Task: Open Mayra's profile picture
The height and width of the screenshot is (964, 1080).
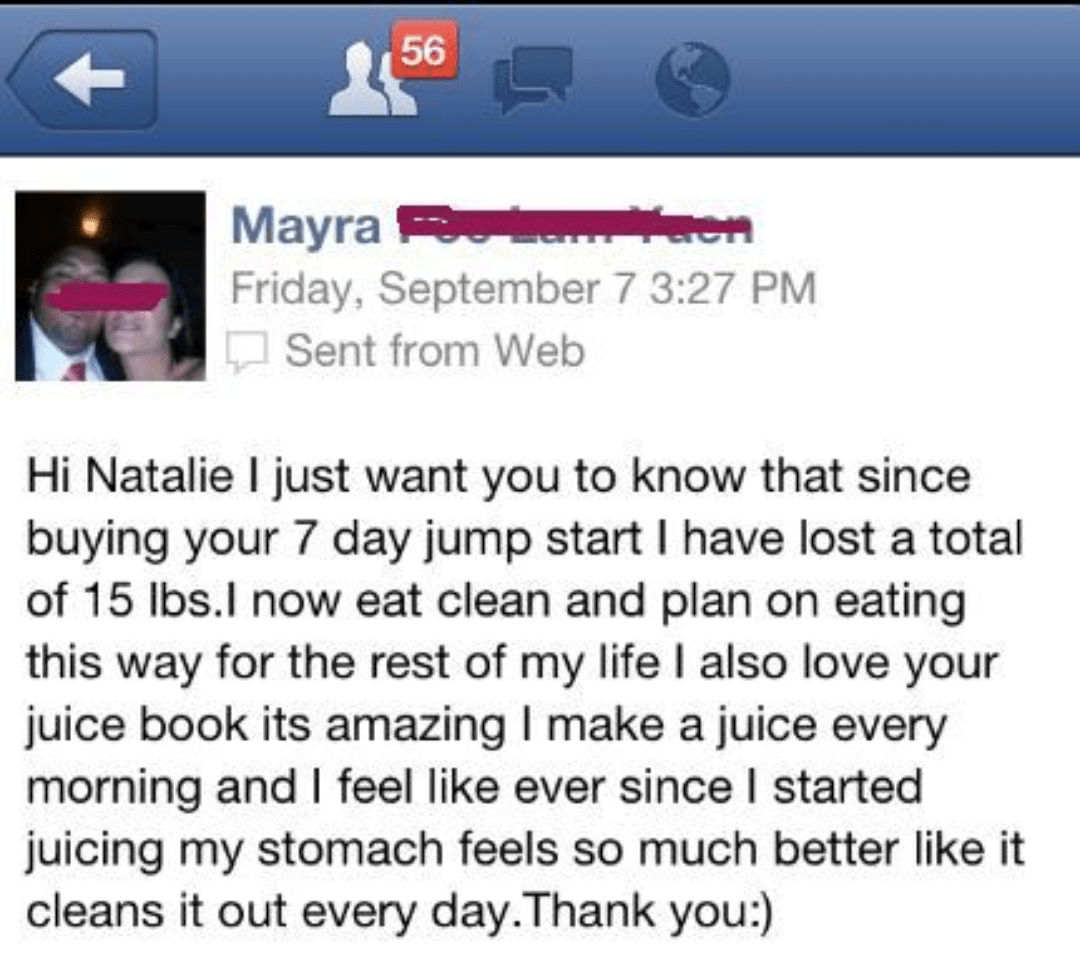Action: tap(110, 287)
